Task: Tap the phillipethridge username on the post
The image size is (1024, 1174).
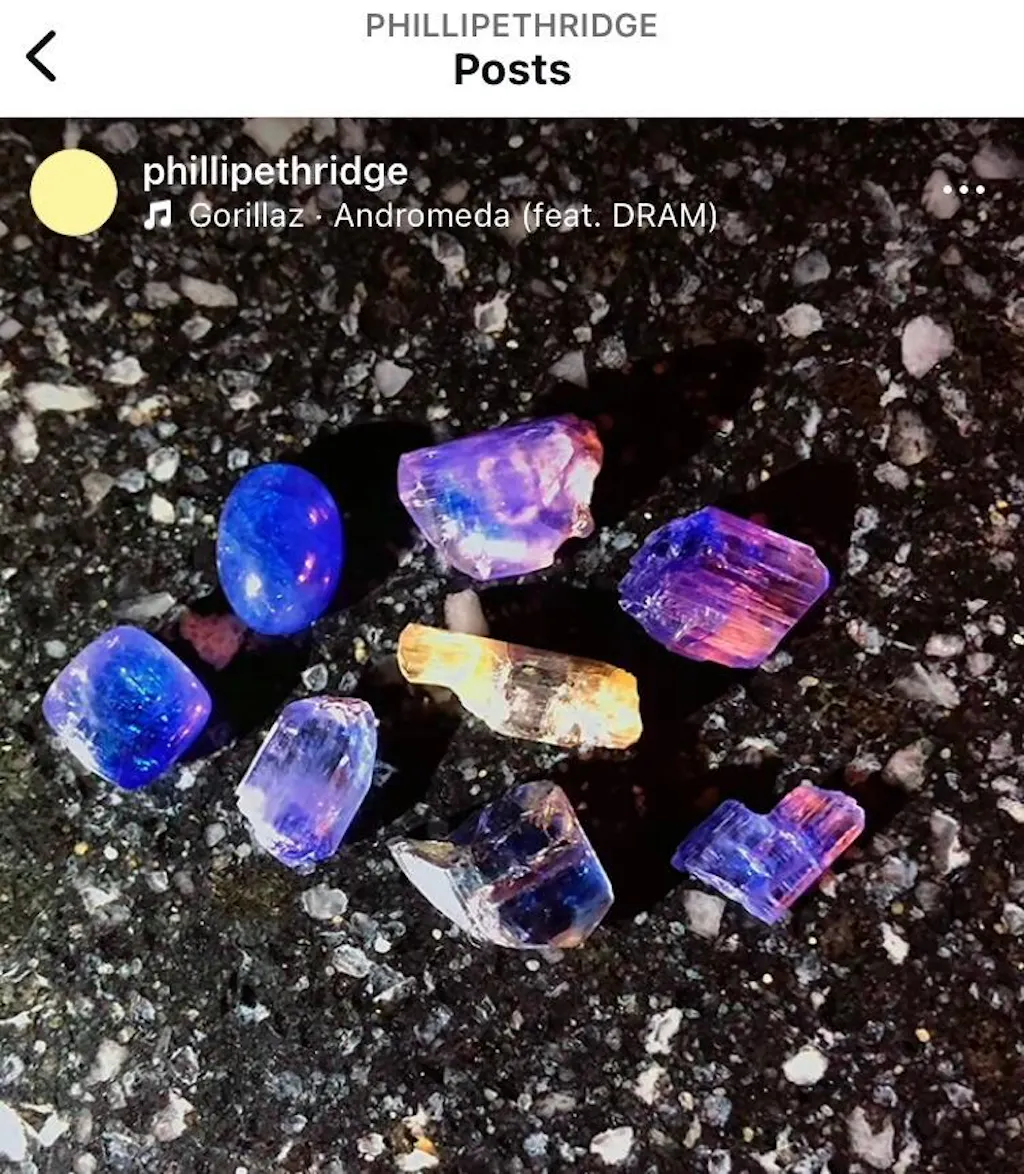Action: point(275,172)
